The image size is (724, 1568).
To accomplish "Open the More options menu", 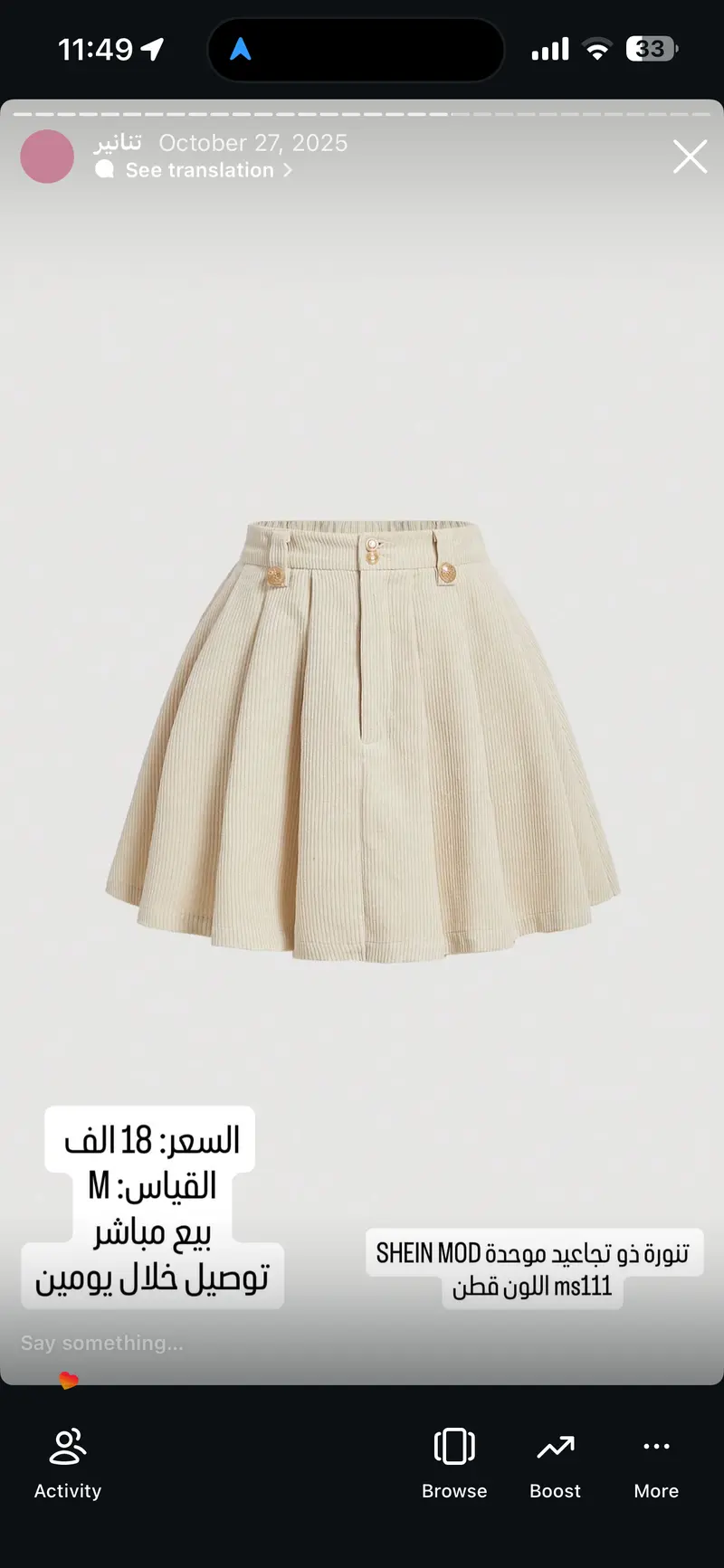I will point(656,1461).
